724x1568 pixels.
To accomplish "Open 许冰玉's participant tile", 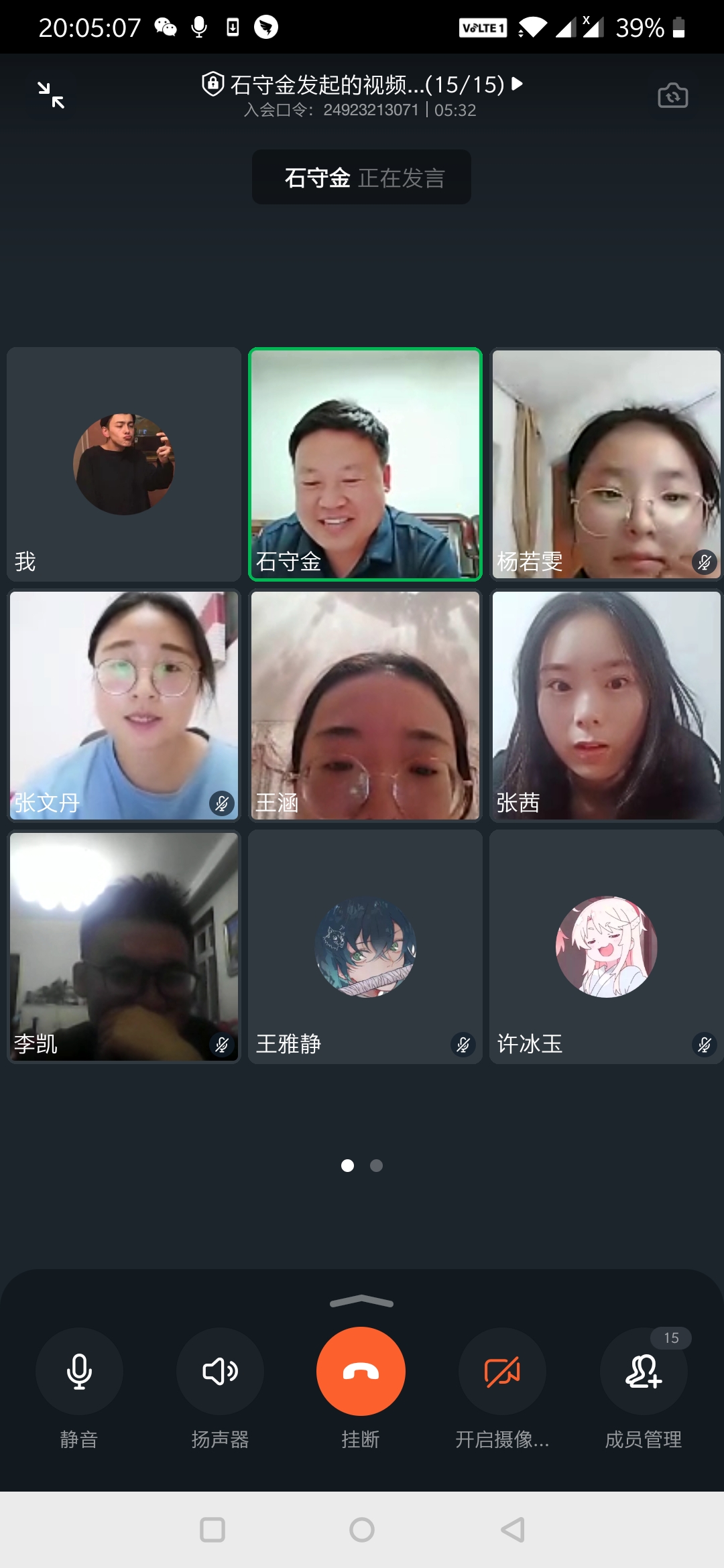I will [x=606, y=946].
